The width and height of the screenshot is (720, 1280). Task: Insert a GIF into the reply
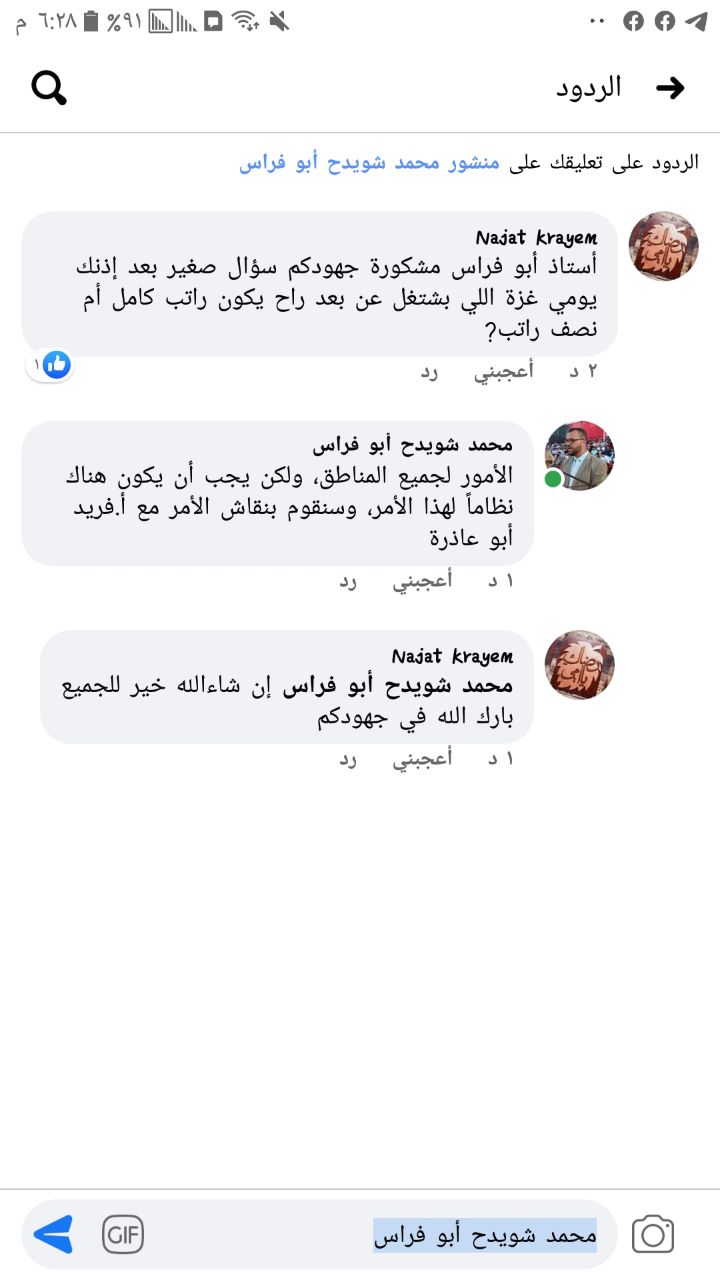click(123, 1234)
